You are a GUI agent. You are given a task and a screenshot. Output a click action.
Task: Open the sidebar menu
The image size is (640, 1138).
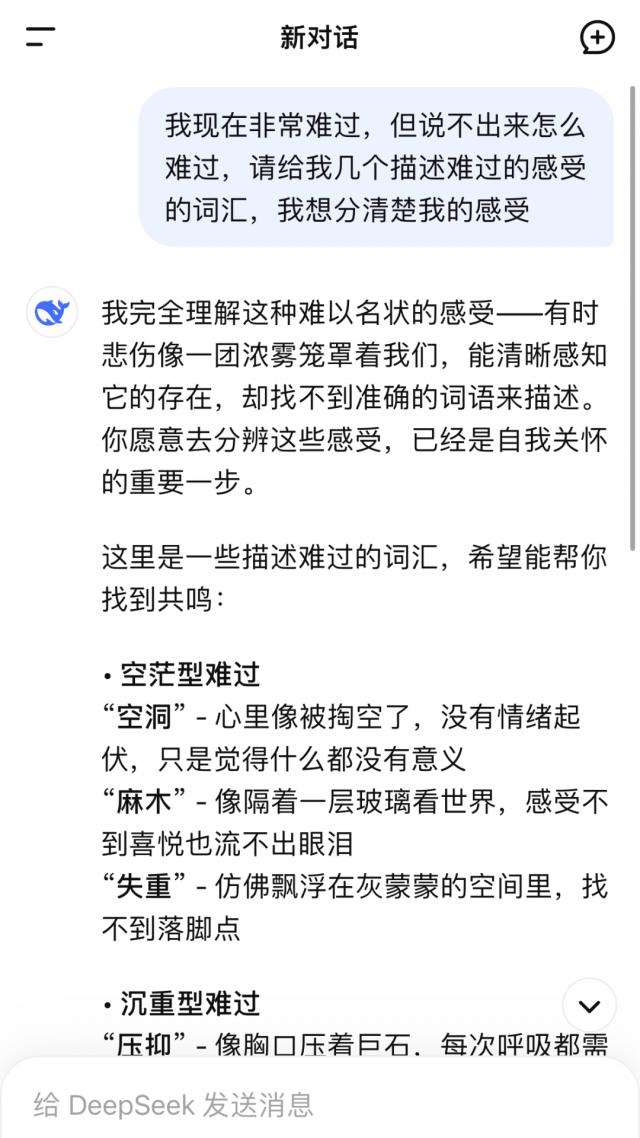click(x=40, y=38)
